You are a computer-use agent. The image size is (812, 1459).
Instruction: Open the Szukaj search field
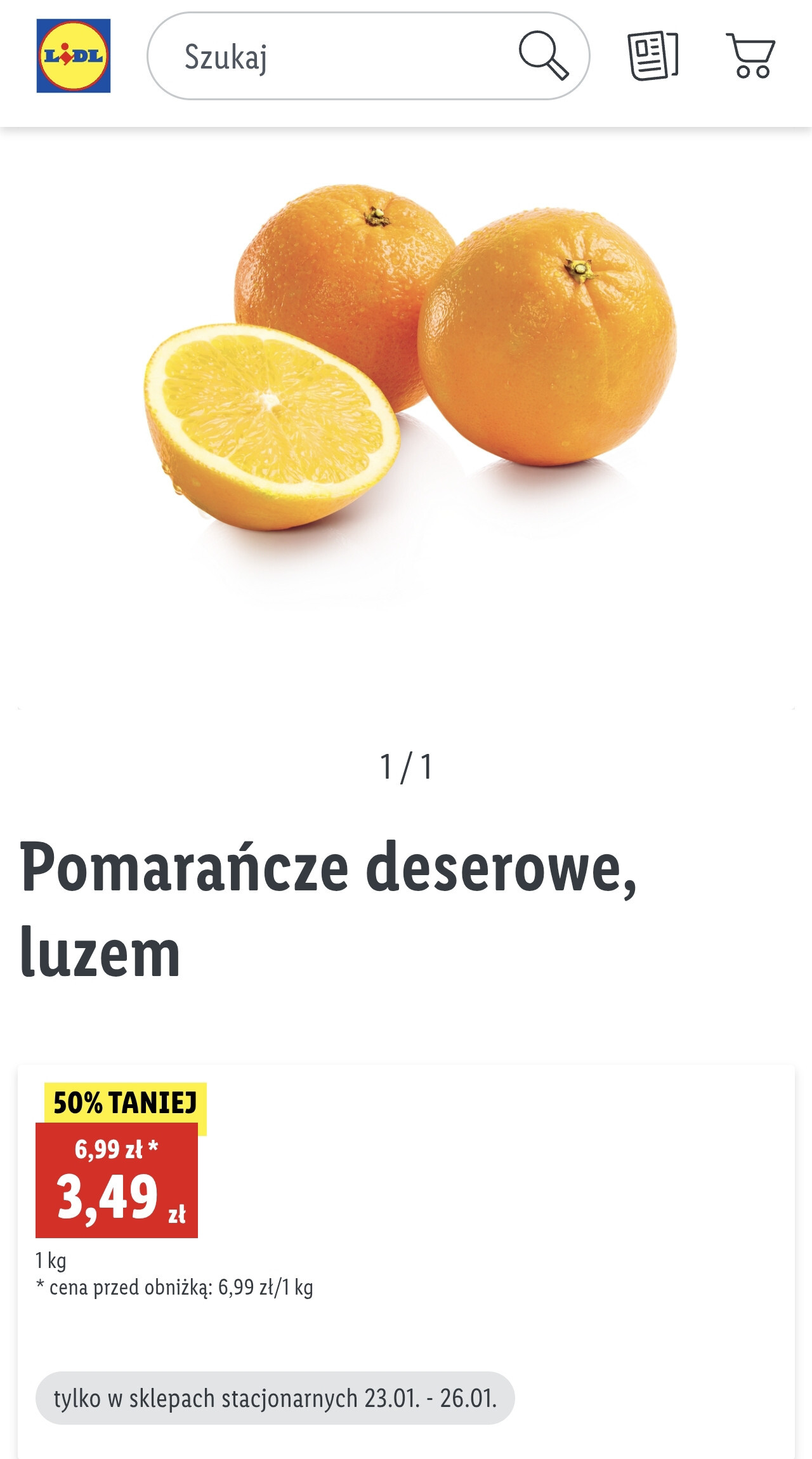pos(330,56)
